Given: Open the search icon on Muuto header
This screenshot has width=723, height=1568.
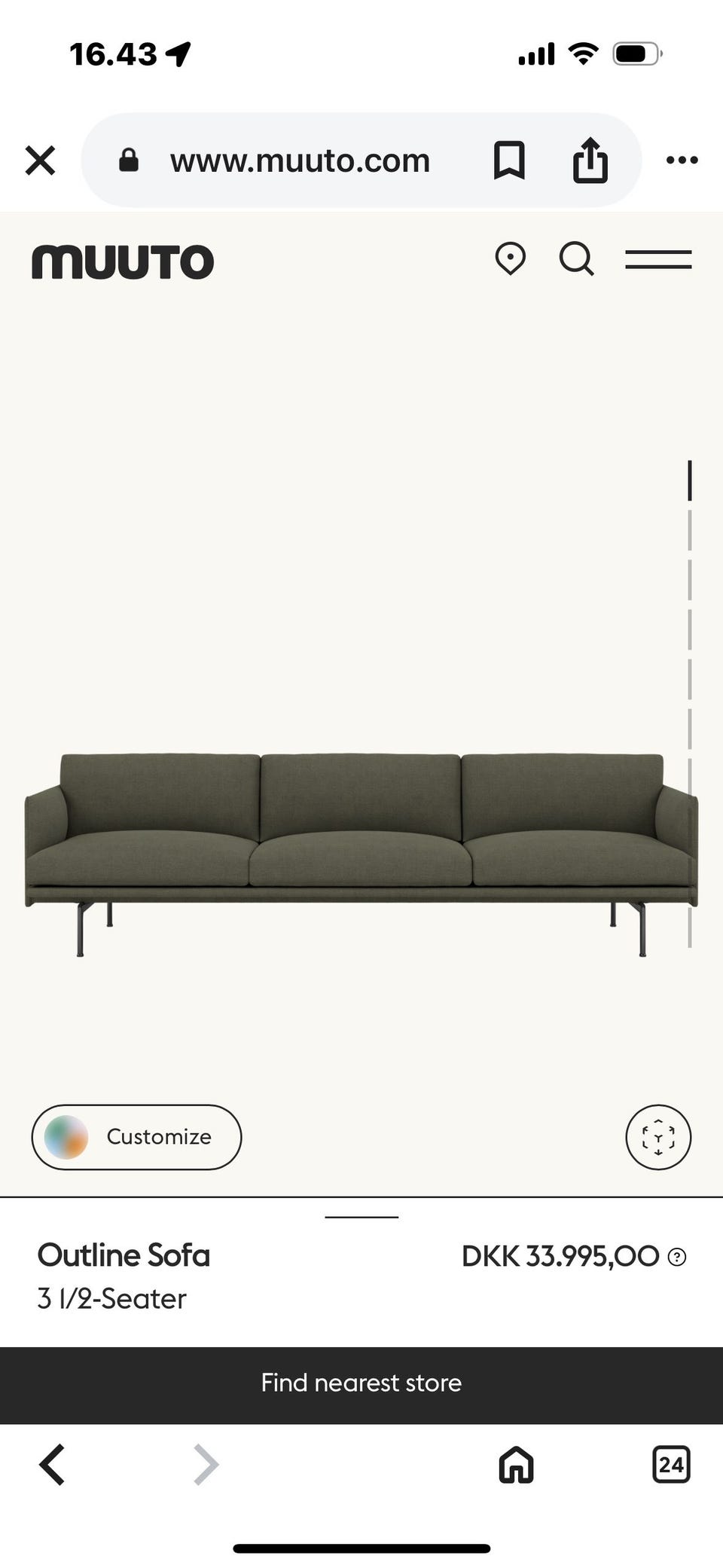Looking at the screenshot, I should [575, 259].
